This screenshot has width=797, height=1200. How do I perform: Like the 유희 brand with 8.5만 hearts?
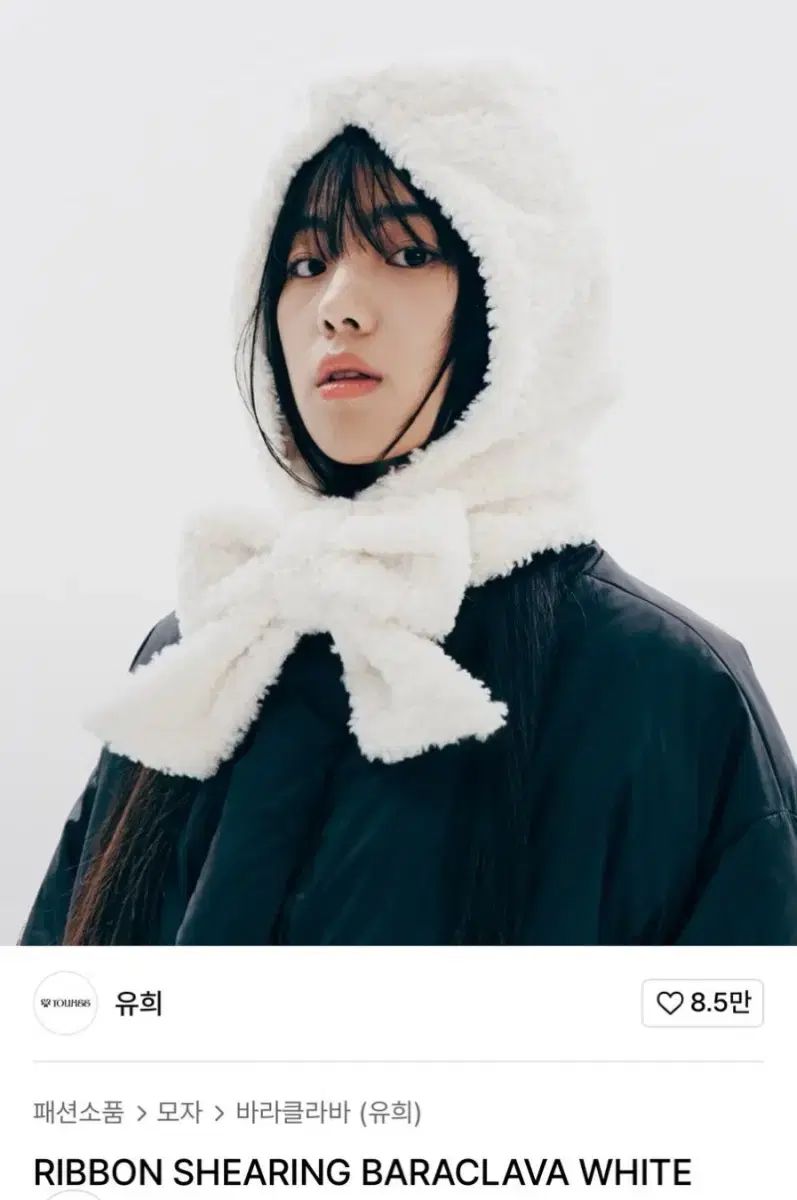click(x=702, y=1003)
